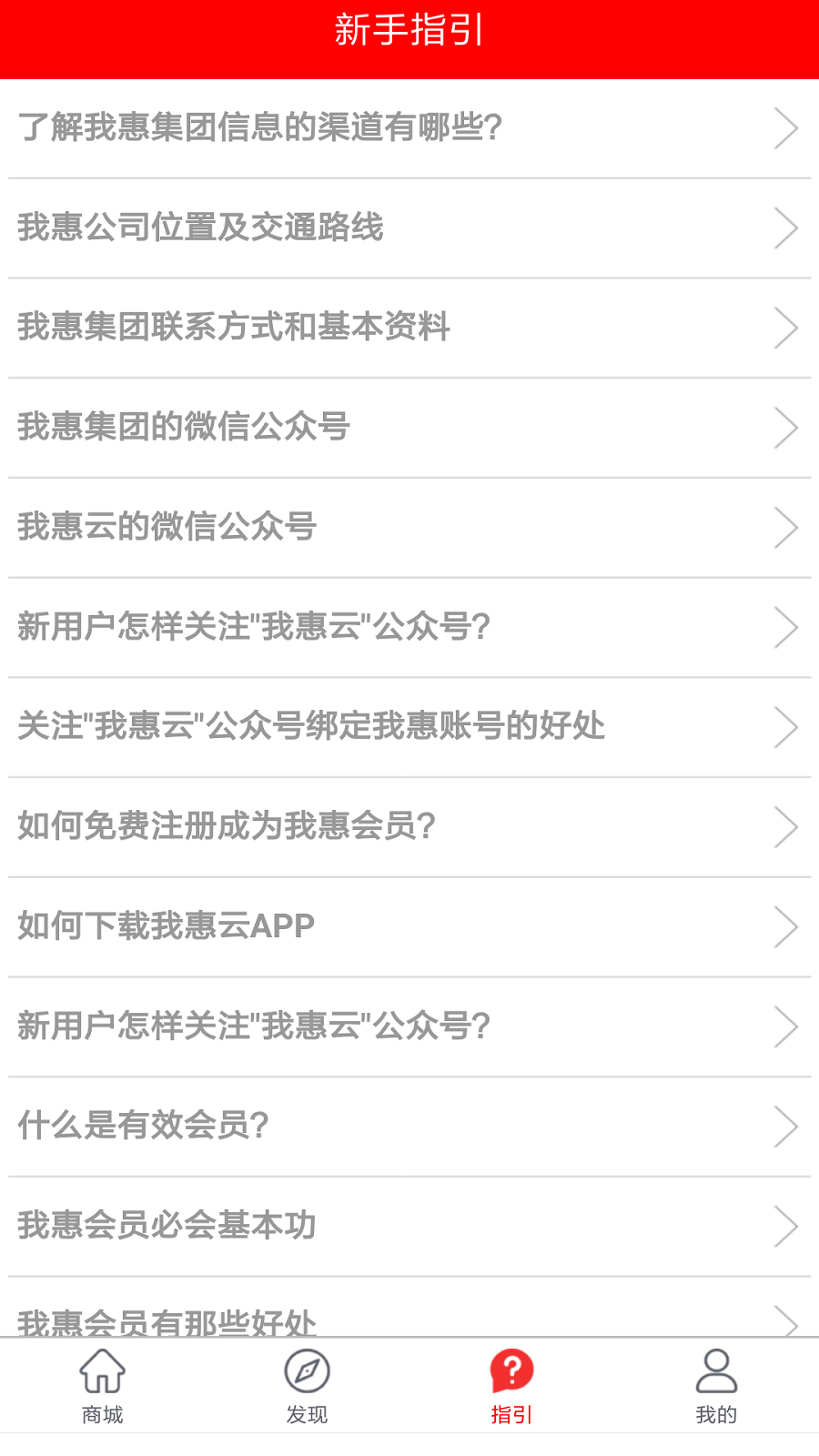This screenshot has width=819, height=1456.
Task: Switch to the 发现 tab
Action: tap(307, 1386)
